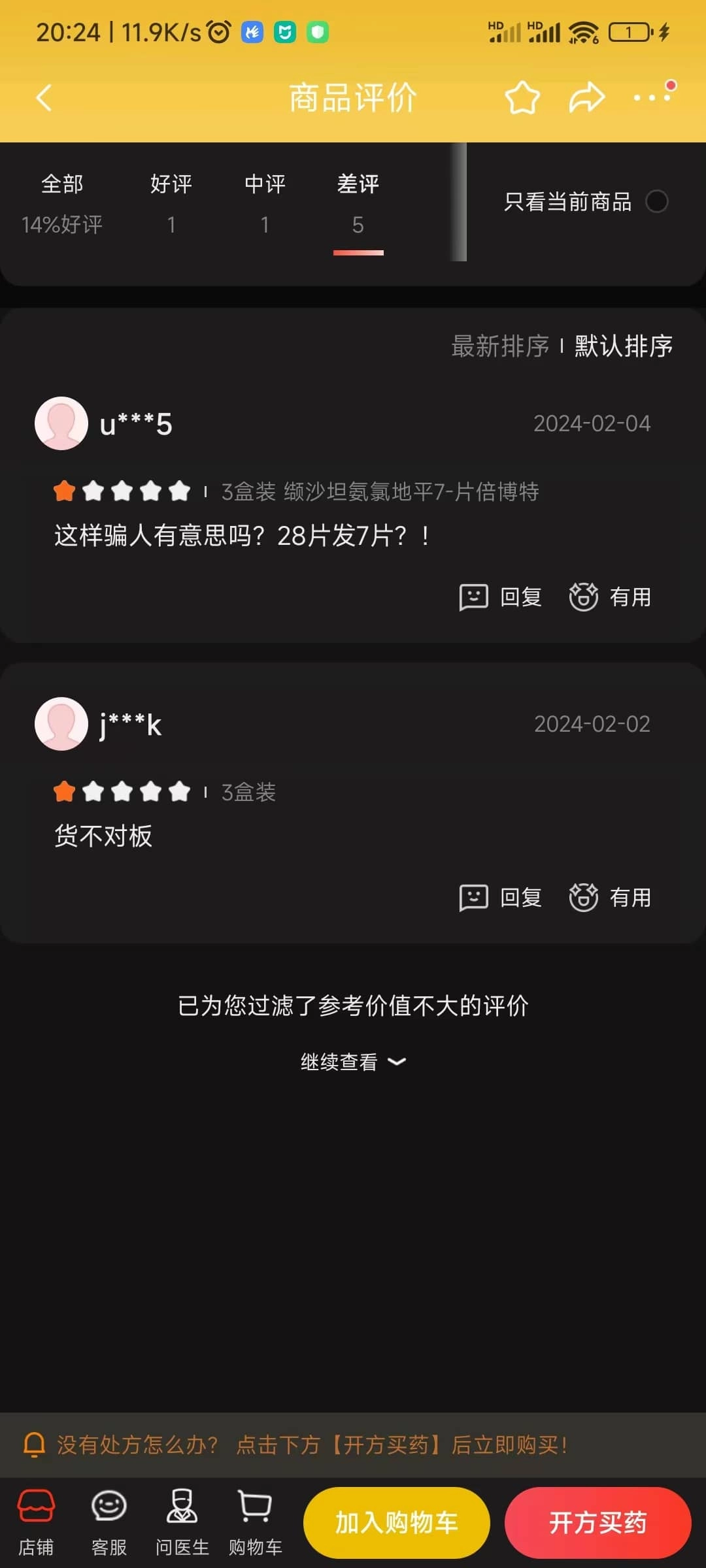Favorite this product with the star icon
706x1568 pixels.
click(522, 98)
